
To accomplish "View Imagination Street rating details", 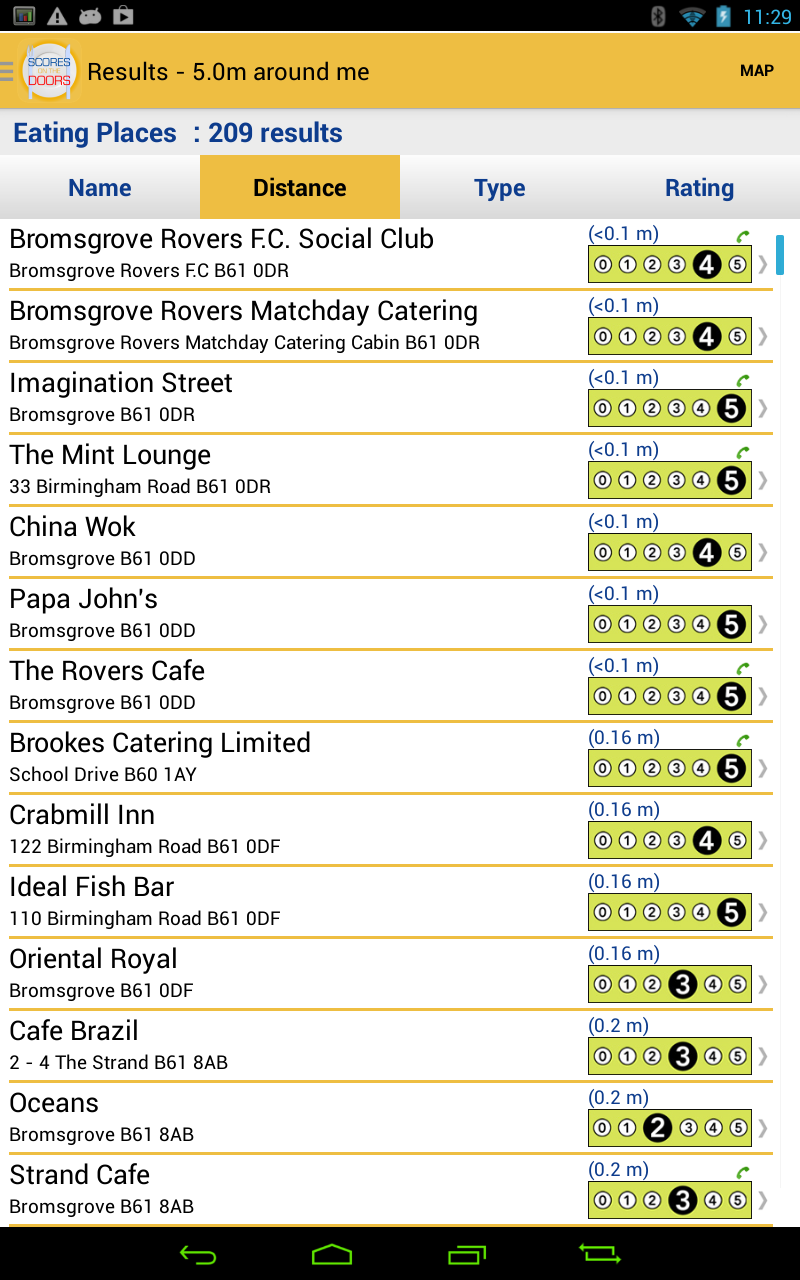I will (669, 408).
